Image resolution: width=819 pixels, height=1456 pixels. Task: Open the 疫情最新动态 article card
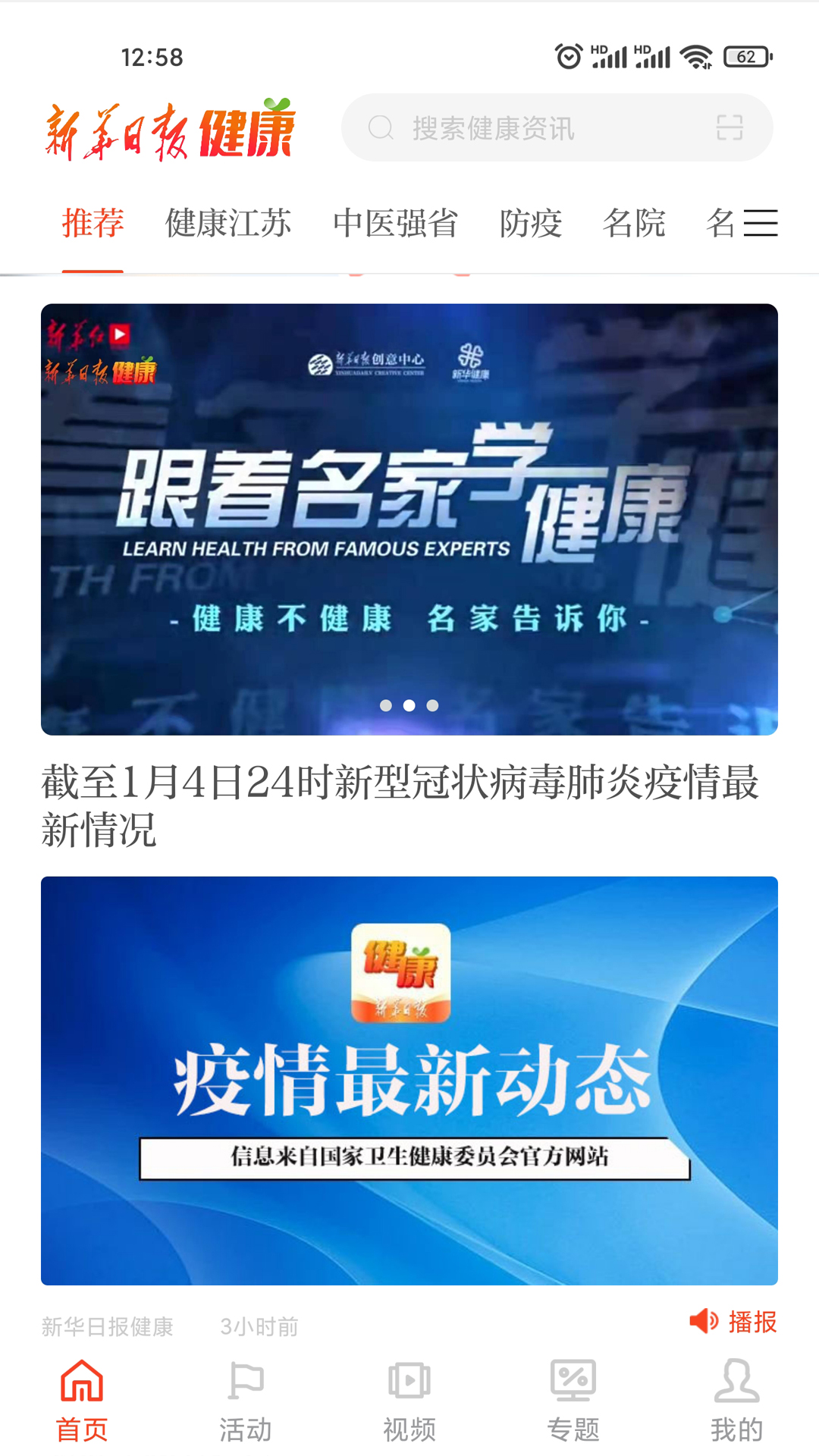pos(409,1081)
